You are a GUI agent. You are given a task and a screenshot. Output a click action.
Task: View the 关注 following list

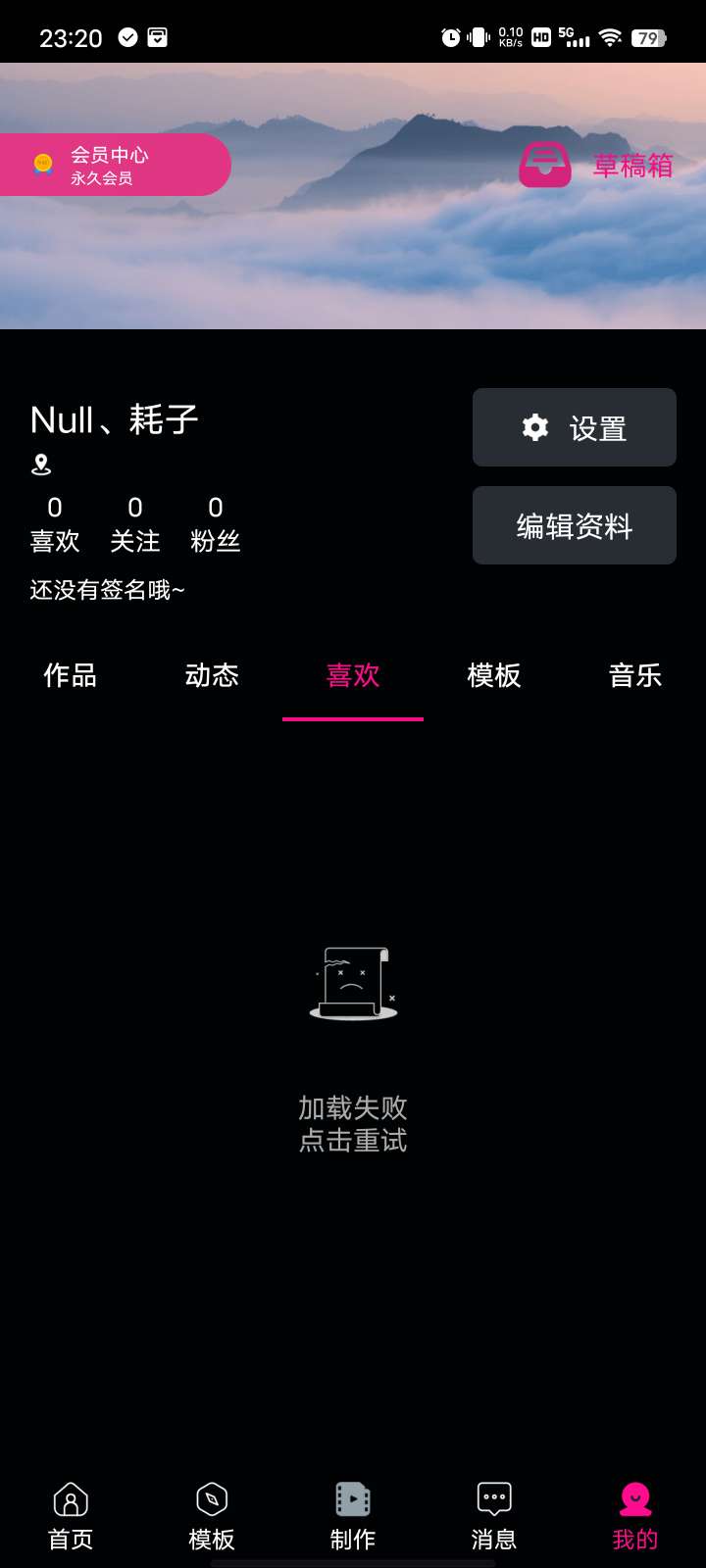point(134,524)
